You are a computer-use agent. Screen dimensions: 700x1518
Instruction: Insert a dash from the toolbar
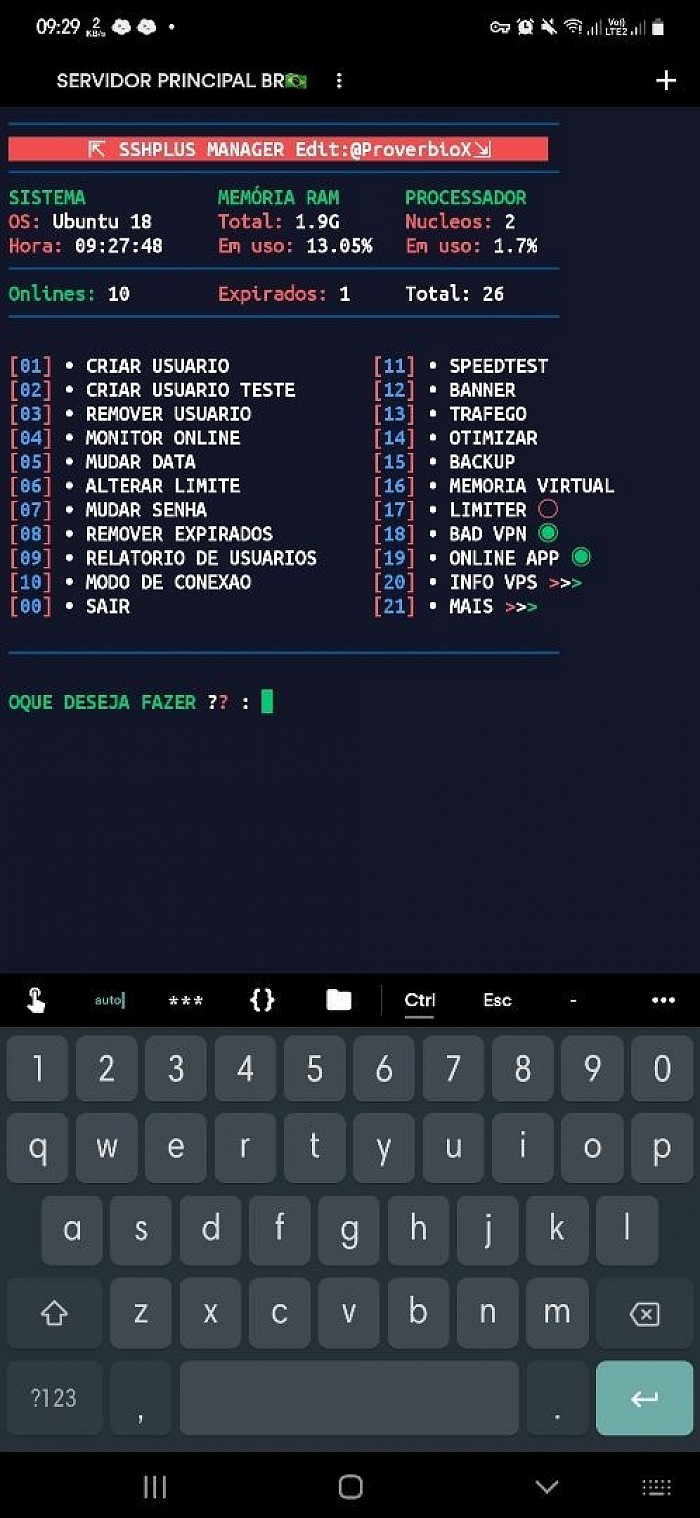click(573, 1000)
